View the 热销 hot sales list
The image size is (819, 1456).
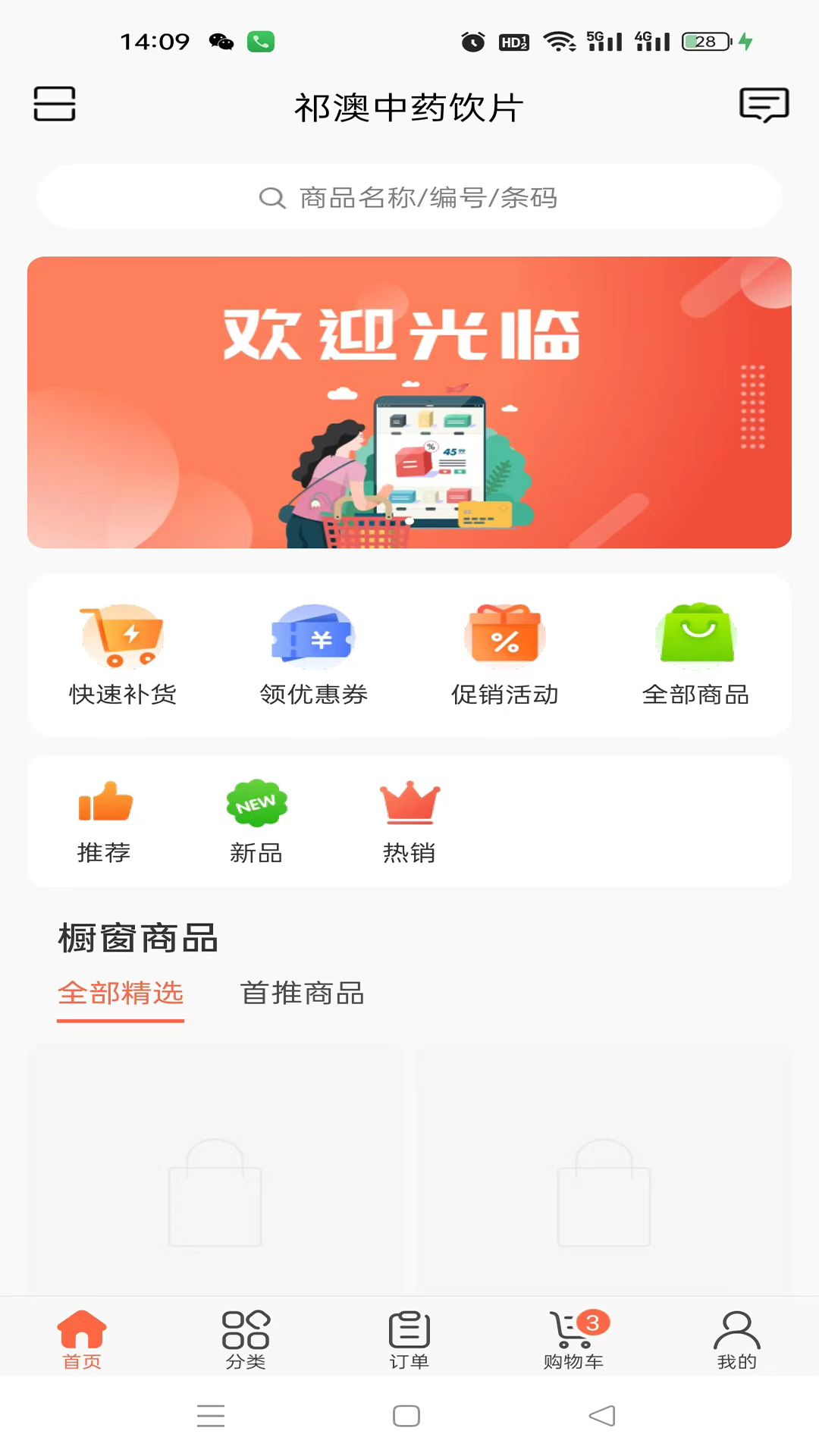pyautogui.click(x=409, y=821)
